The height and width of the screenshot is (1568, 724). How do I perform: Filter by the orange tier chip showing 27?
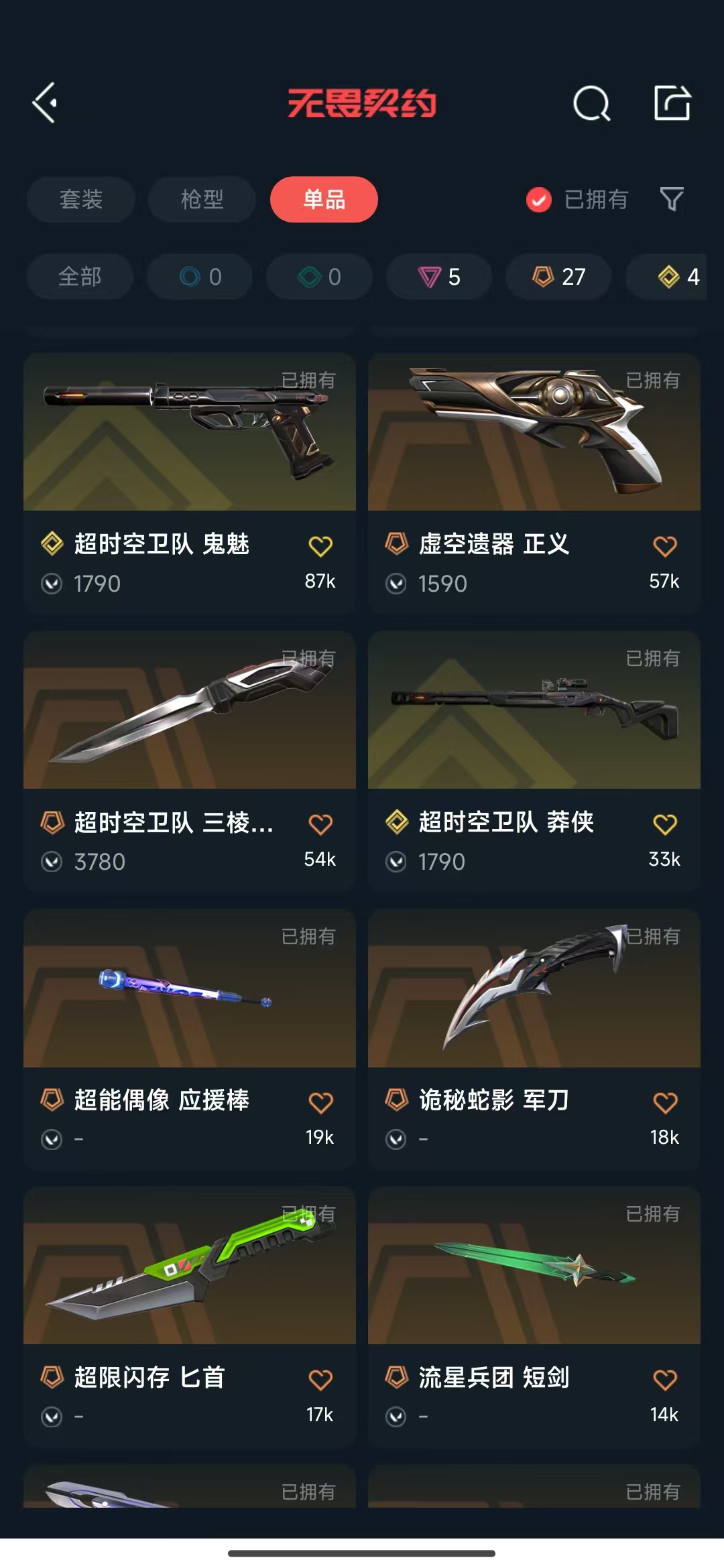click(558, 277)
